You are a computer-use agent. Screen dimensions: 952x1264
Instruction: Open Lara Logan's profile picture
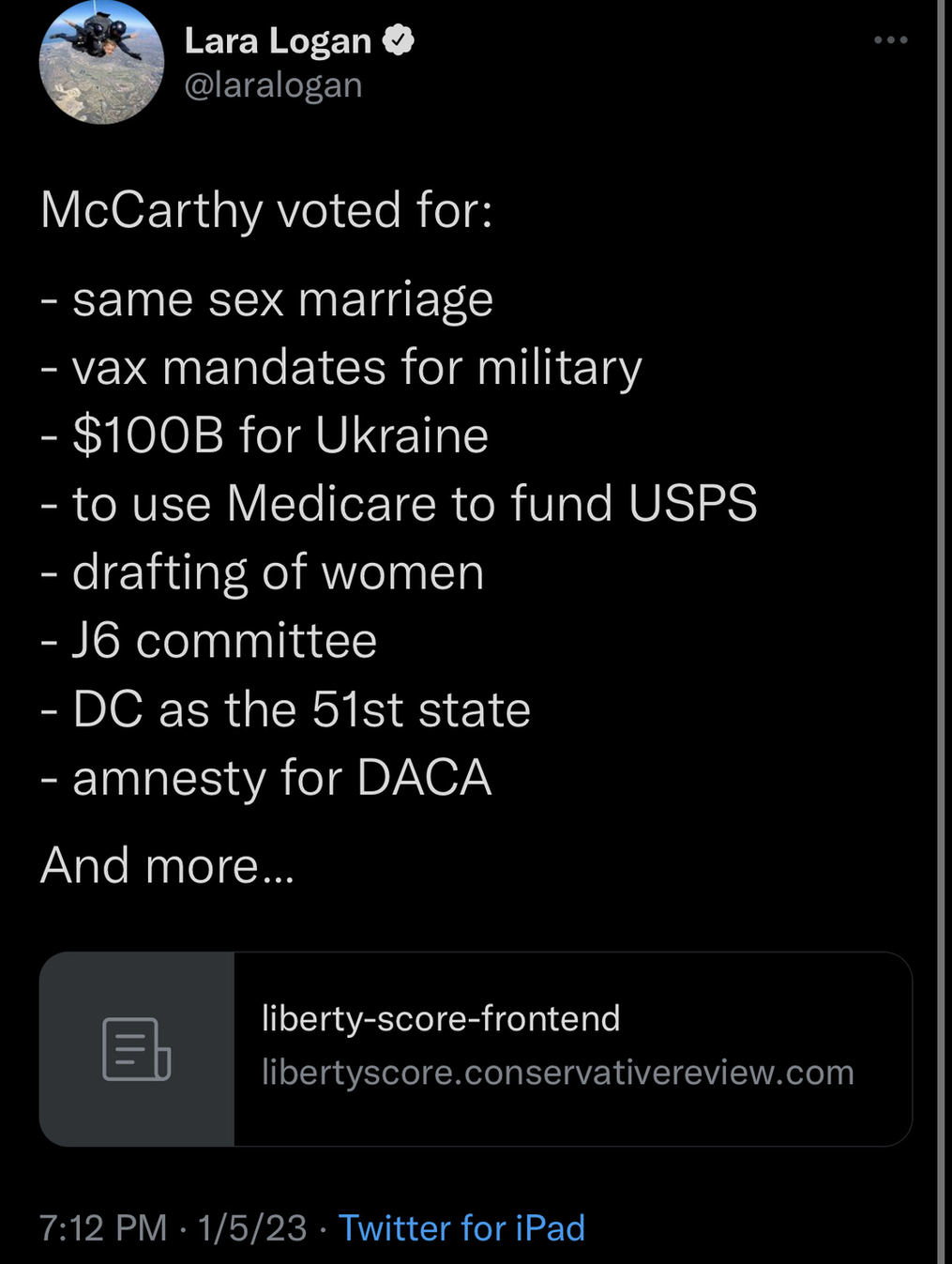(x=101, y=63)
